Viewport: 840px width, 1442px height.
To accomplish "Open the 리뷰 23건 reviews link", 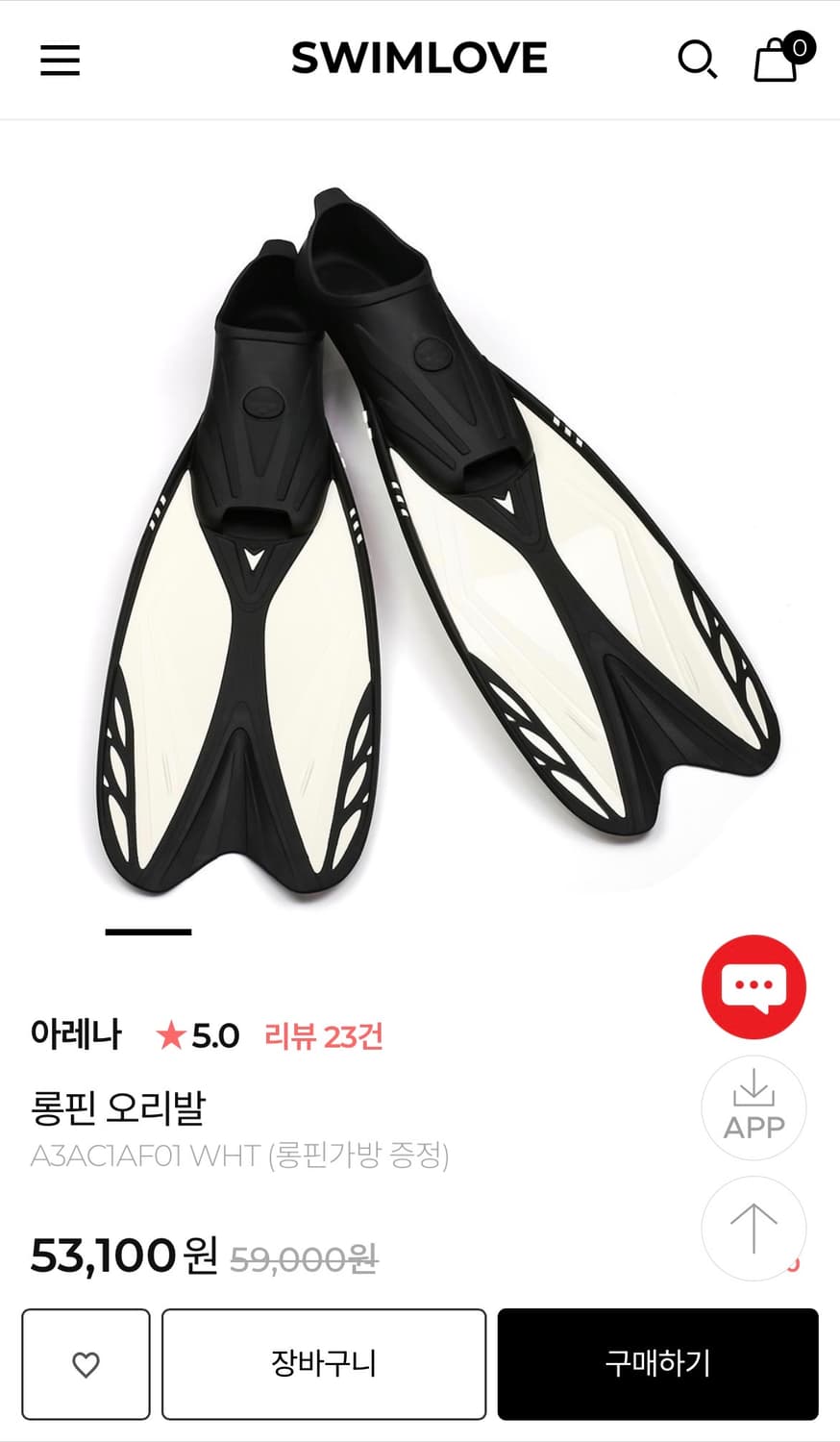I will click(322, 1037).
